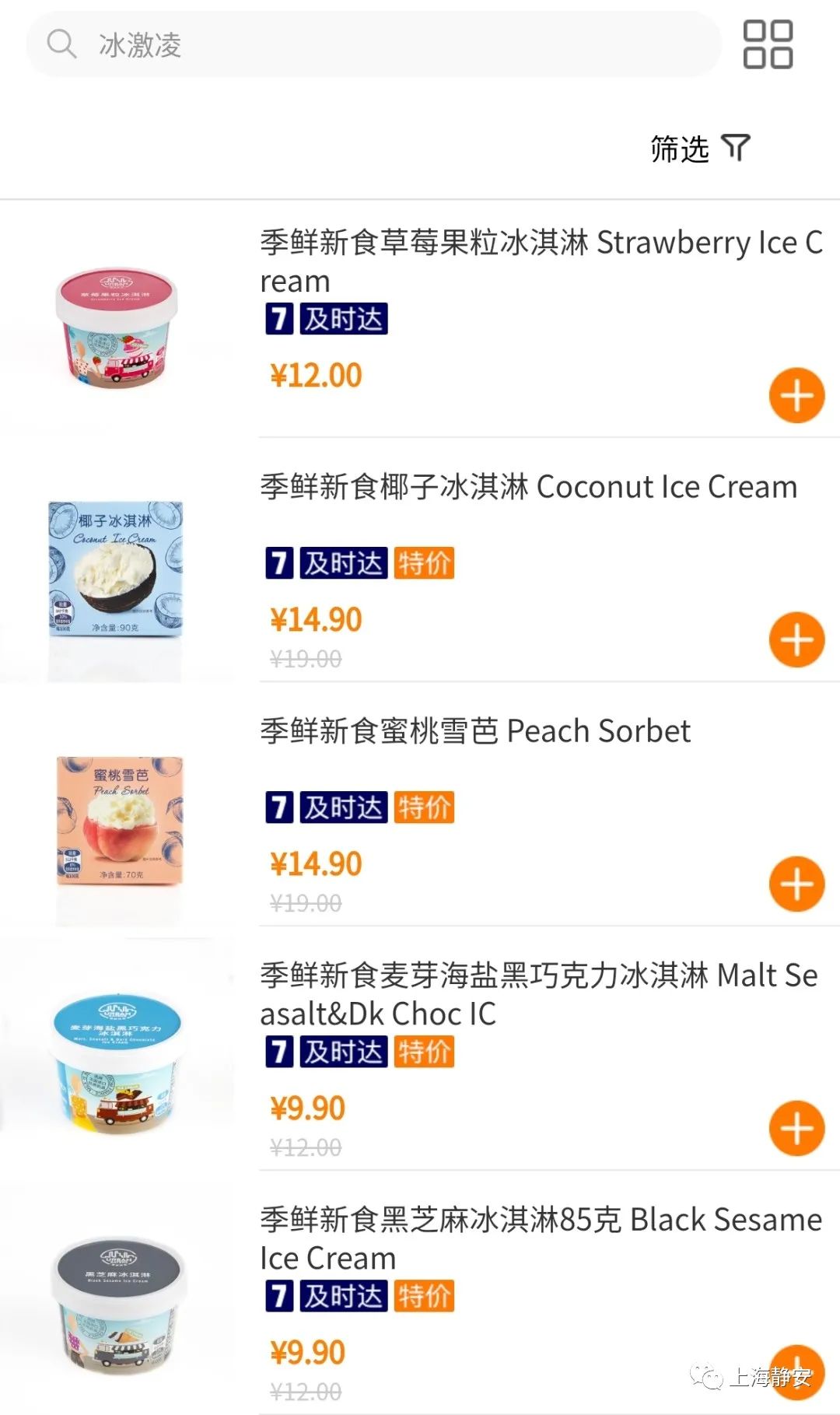
Task: Tap the funnel icon beside 筛选
Action: click(x=737, y=147)
